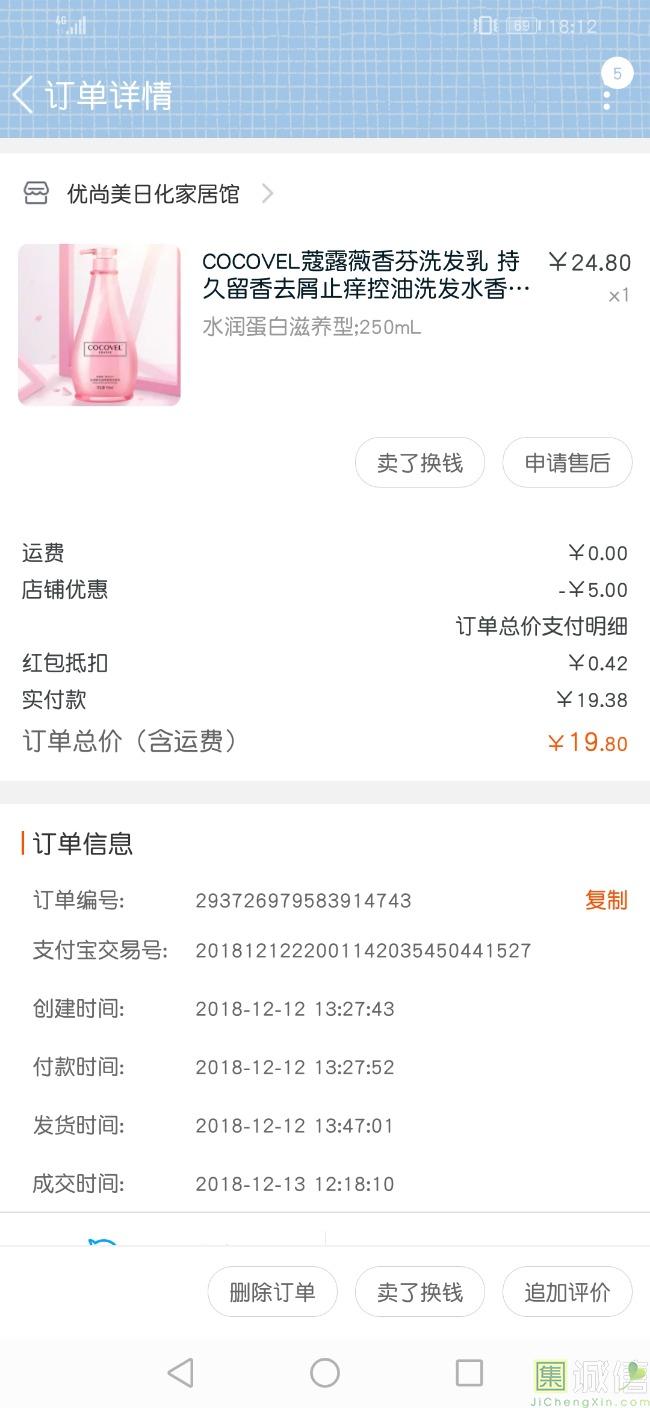This screenshot has width=650, height=1408.
Task: Apply for after-sales via 申请售后
Action: pyautogui.click(x=567, y=463)
